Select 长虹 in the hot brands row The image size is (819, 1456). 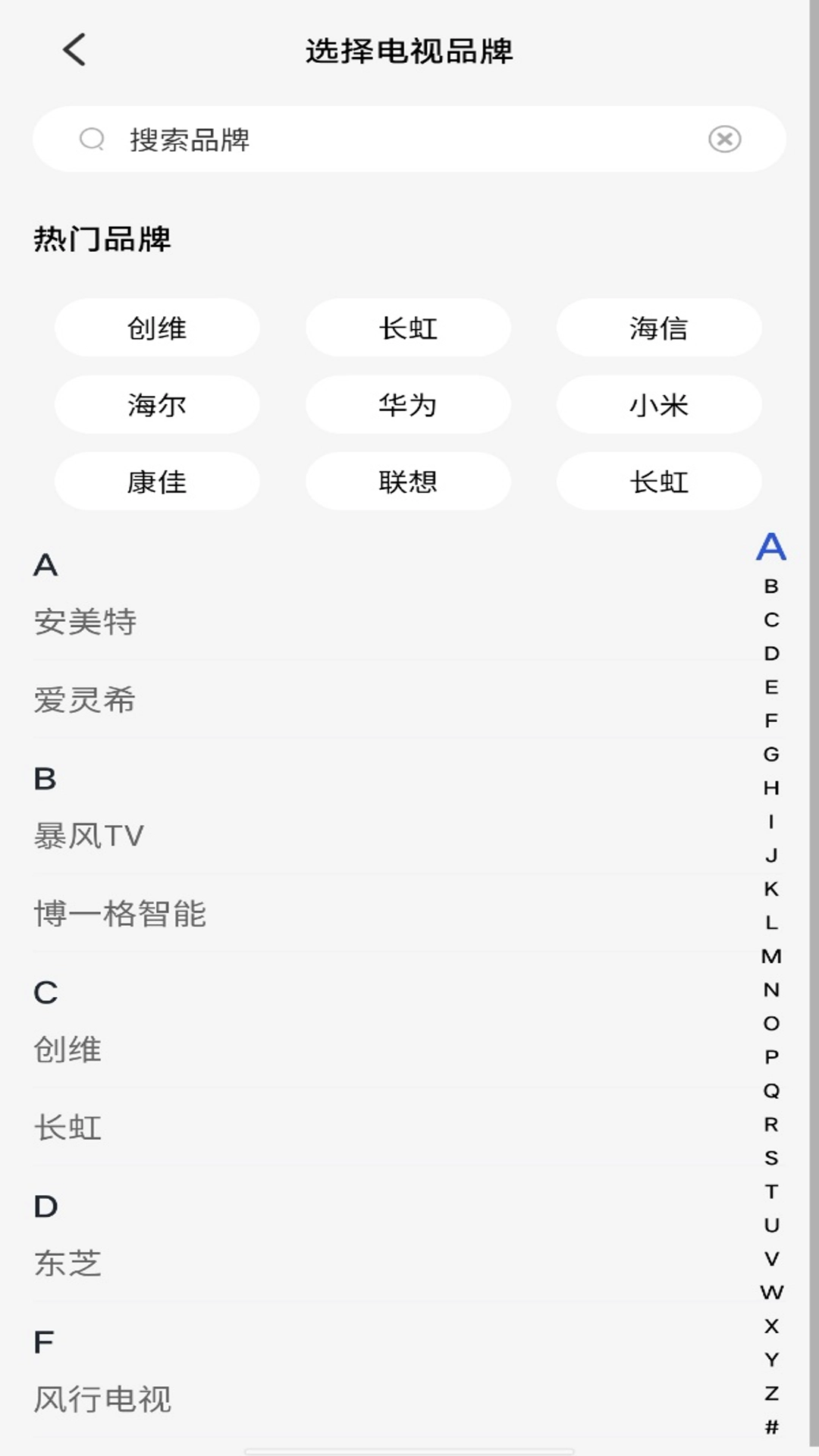tap(408, 328)
